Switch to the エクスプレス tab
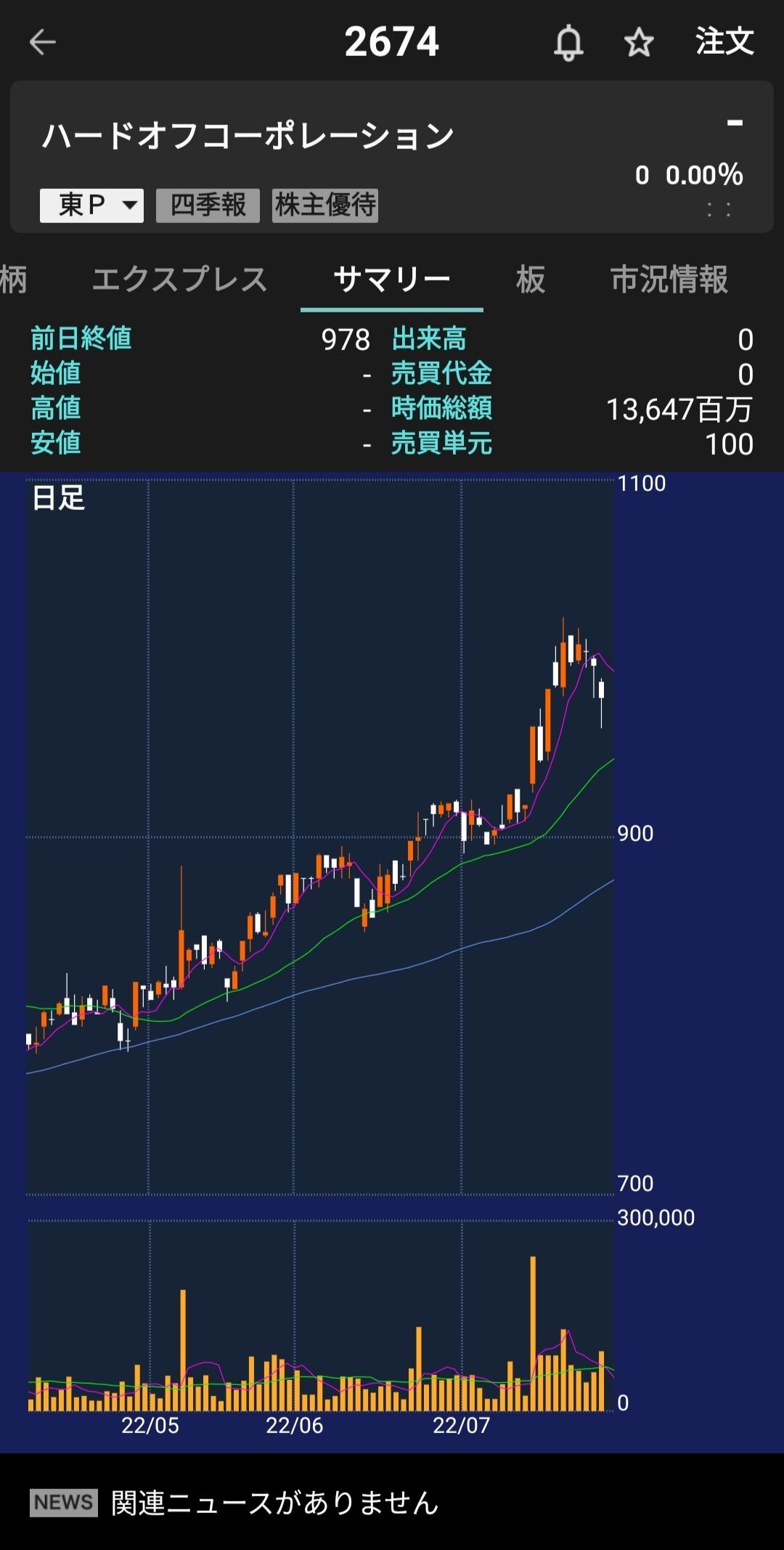Screen dimensions: 784x1550 pyautogui.click(x=180, y=280)
